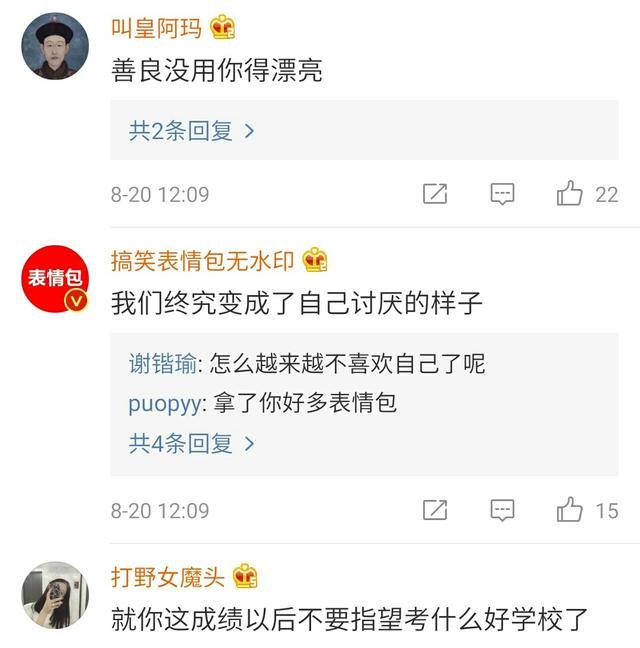Image resolution: width=640 pixels, height=648 pixels.
Task: Open username 搞笑表情包无水印
Action: [x=202, y=260]
